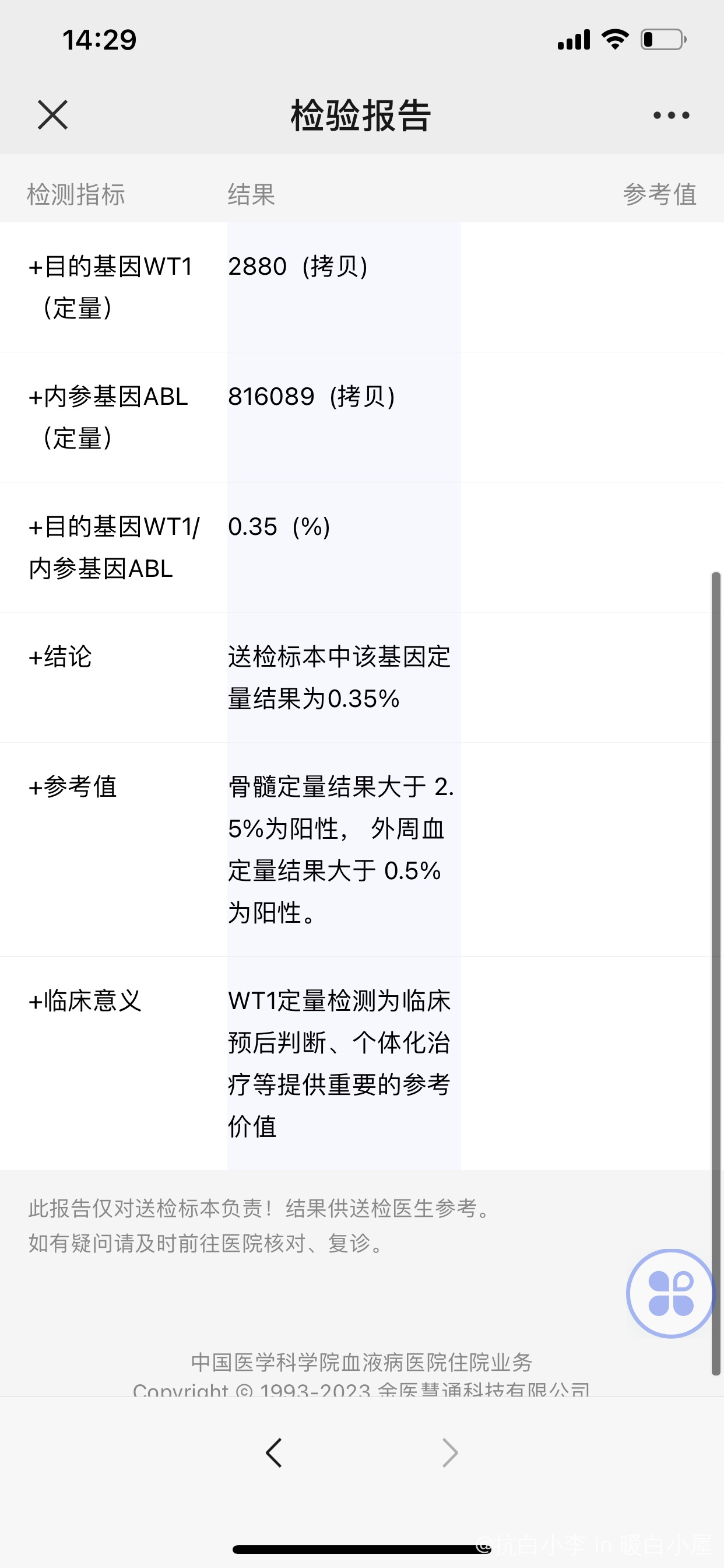Tap the floating four-leaf shortcut button
This screenshot has width=724, height=1568.
[x=670, y=1293]
